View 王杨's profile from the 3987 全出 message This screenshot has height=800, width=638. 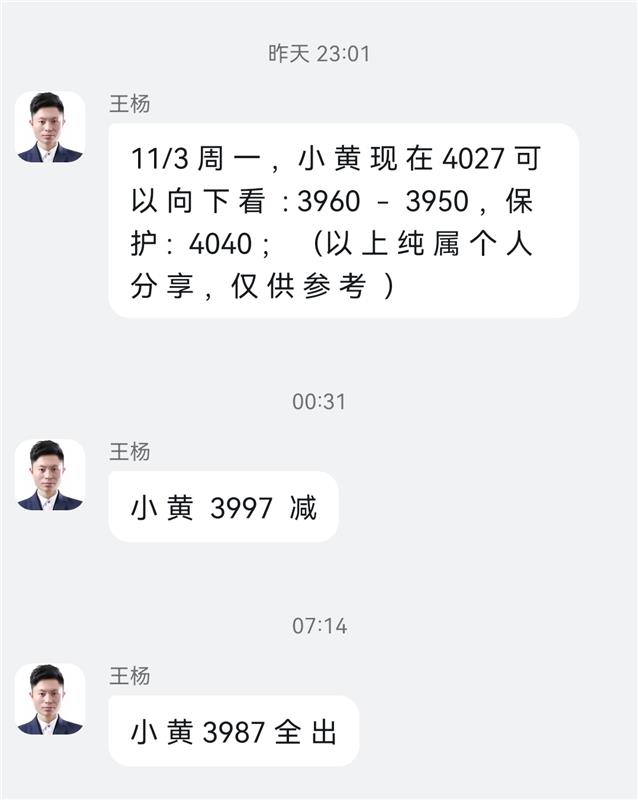[x=50, y=699]
